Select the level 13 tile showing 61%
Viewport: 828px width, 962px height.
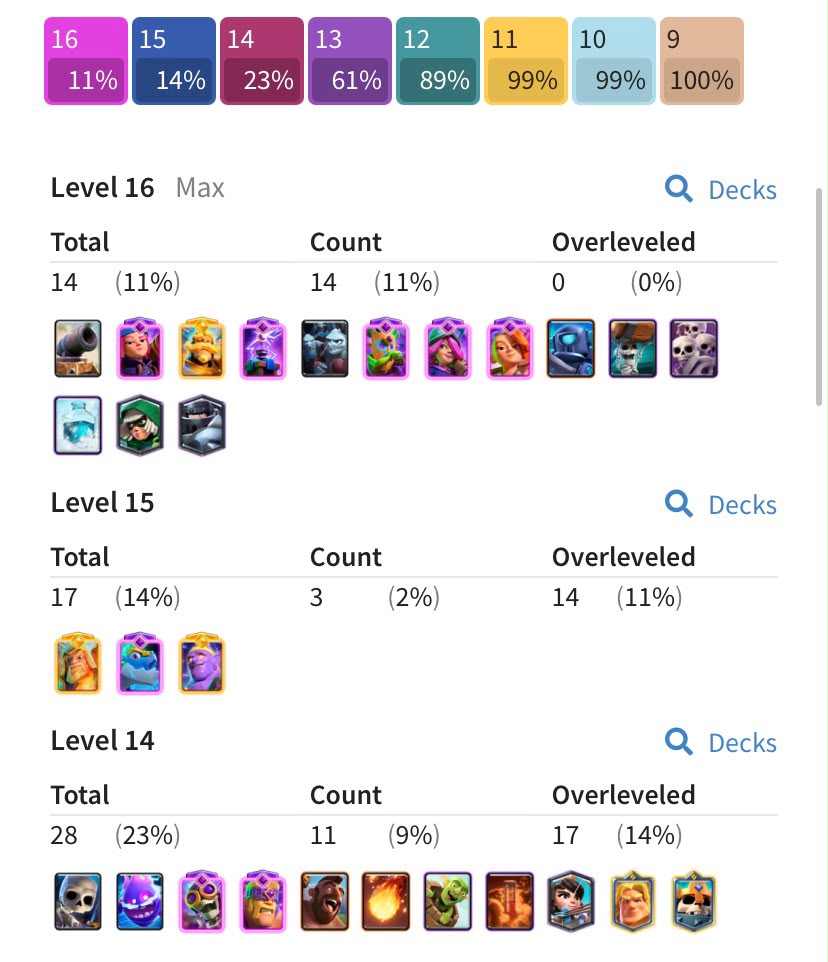[350, 61]
